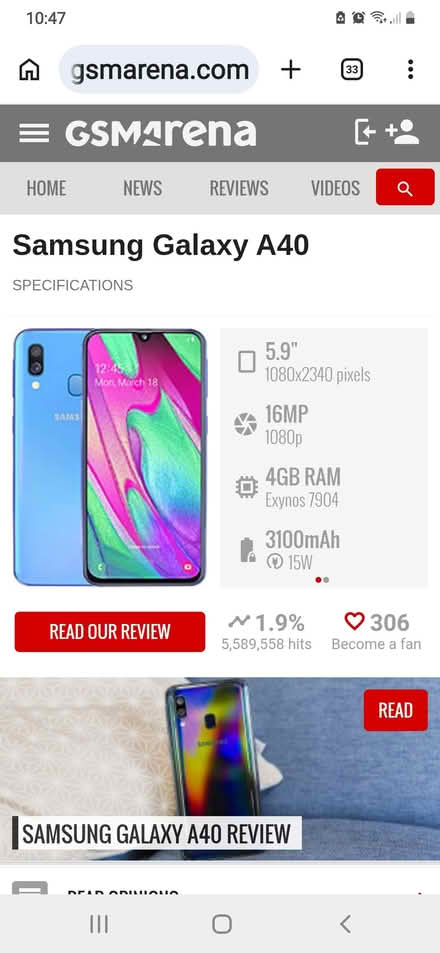Go to the browser home page
Image resolution: width=440 pixels, height=953 pixels.
[x=29, y=70]
